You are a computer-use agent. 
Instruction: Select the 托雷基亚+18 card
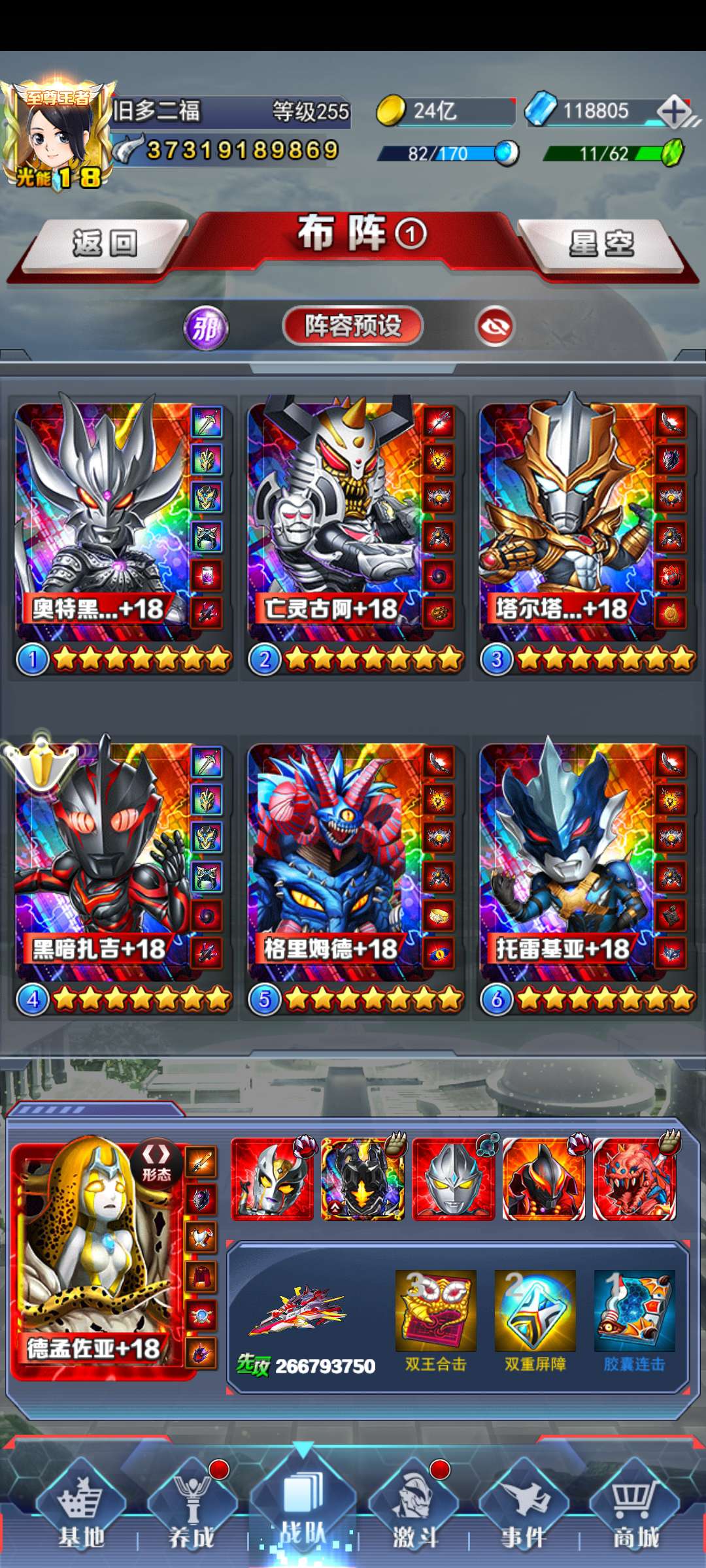pos(586,875)
